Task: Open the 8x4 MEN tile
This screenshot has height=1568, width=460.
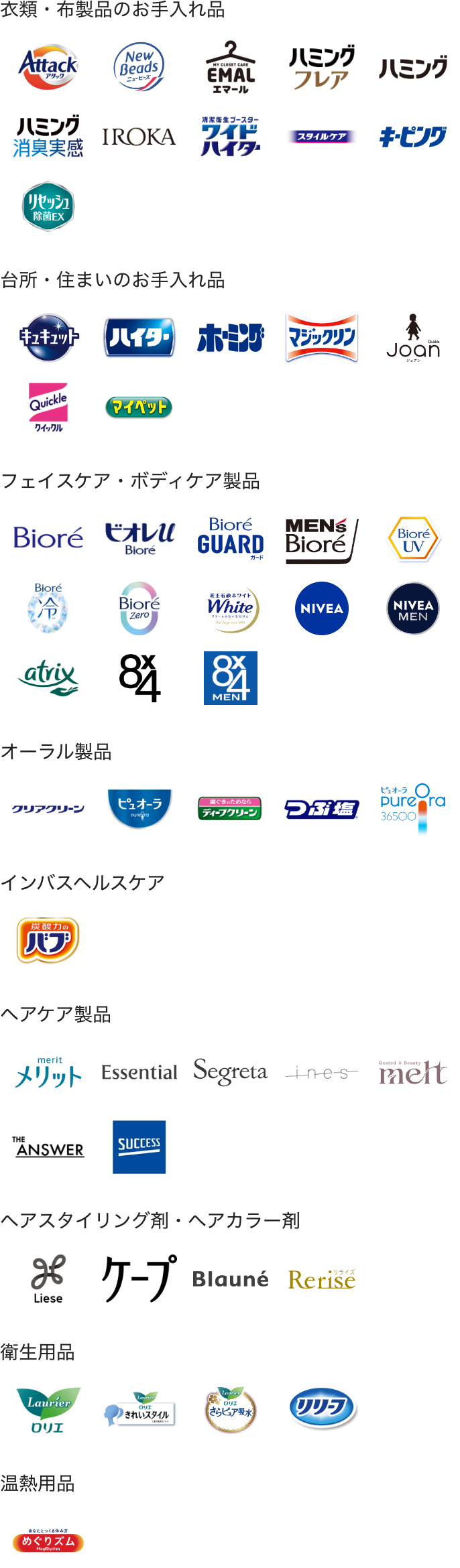Action: (231, 677)
